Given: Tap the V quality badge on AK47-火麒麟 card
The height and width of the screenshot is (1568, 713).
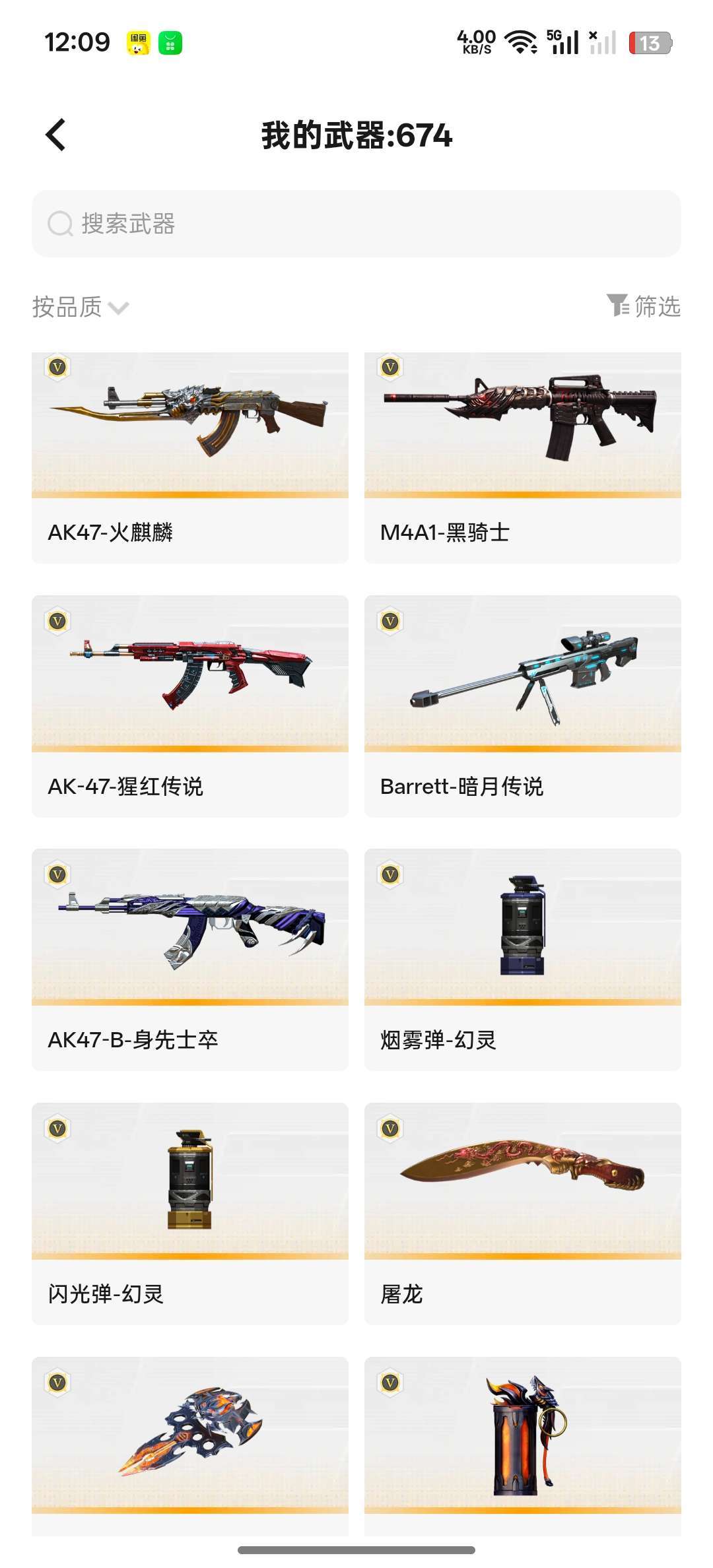Looking at the screenshot, I should pos(57,367).
